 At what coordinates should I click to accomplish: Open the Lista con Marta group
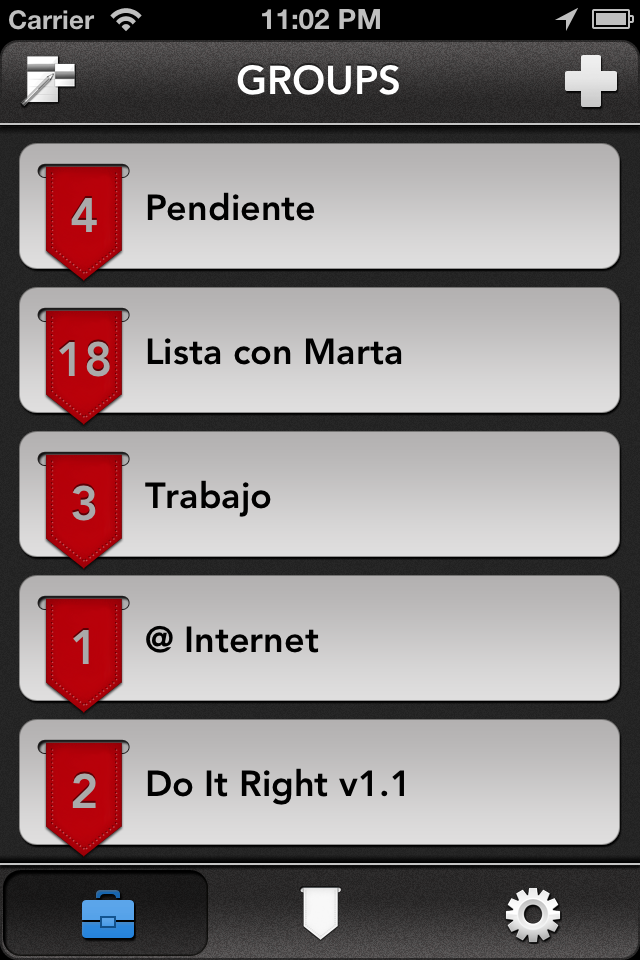pos(320,352)
